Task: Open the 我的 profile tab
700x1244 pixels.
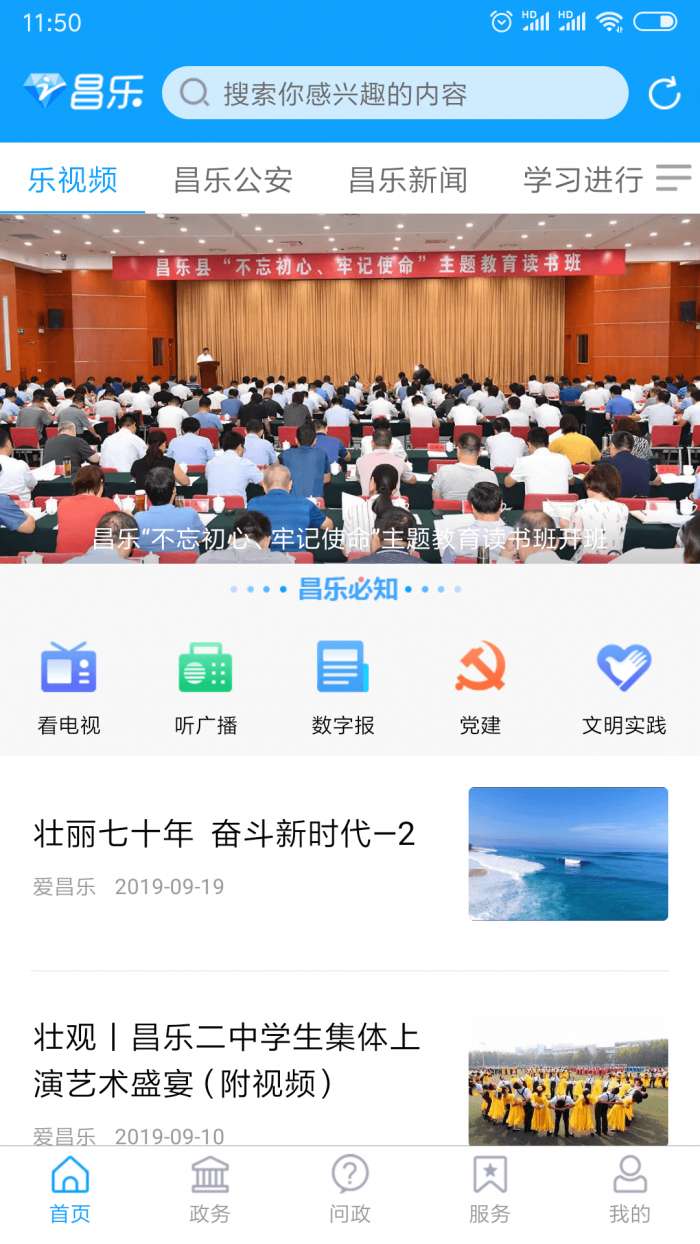Action: pyautogui.click(x=630, y=1190)
